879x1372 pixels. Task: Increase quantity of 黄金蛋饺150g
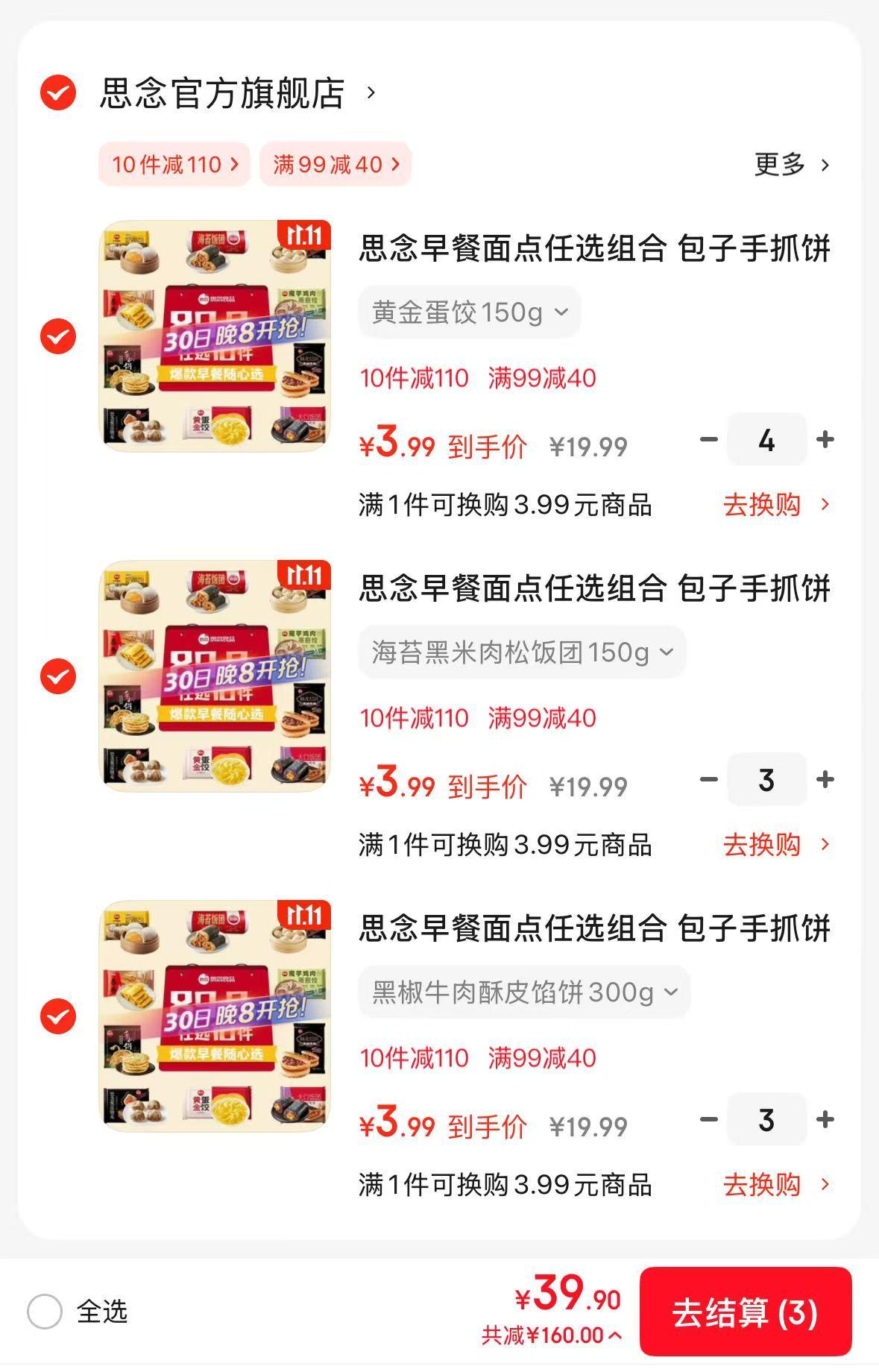tap(825, 440)
